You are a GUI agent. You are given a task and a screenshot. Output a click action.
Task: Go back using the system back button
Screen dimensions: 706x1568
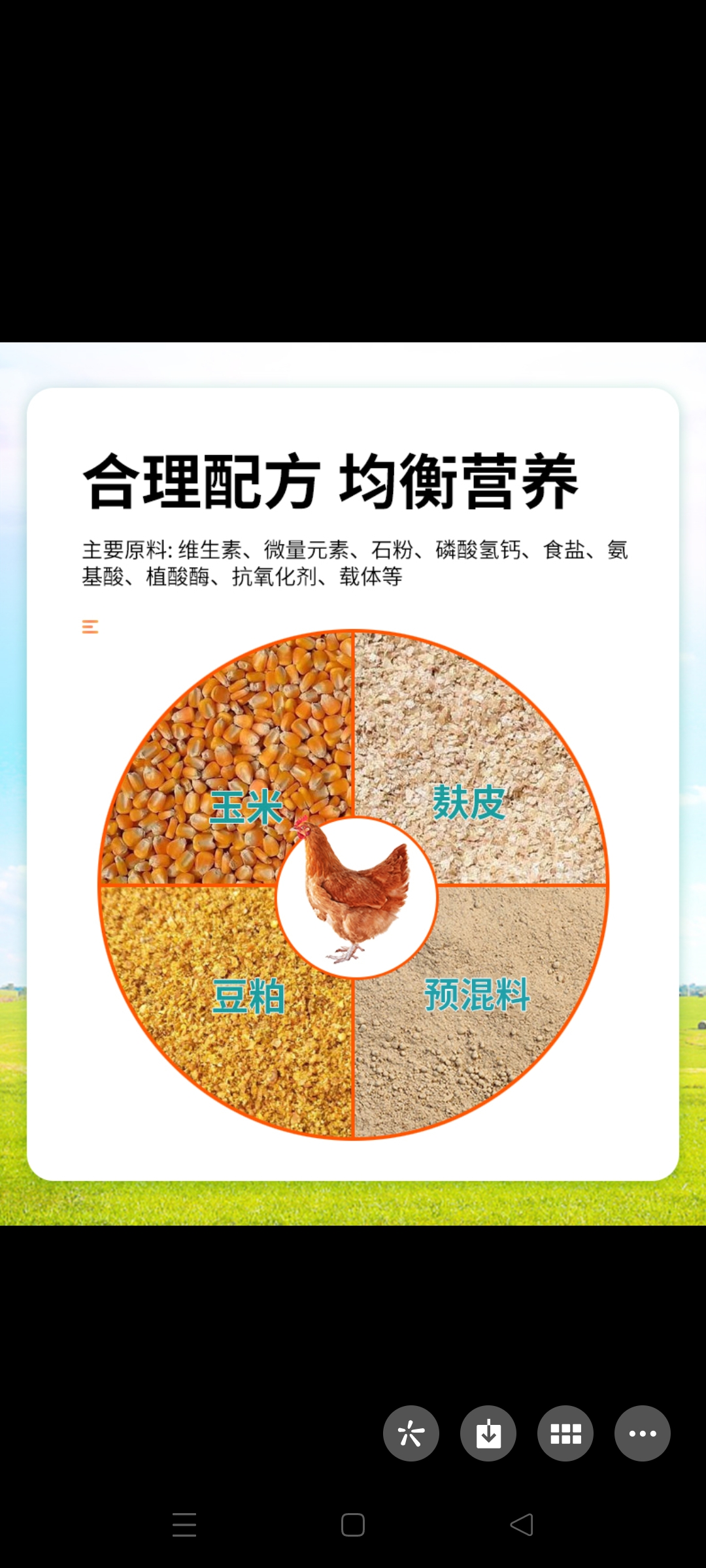click(x=522, y=1525)
